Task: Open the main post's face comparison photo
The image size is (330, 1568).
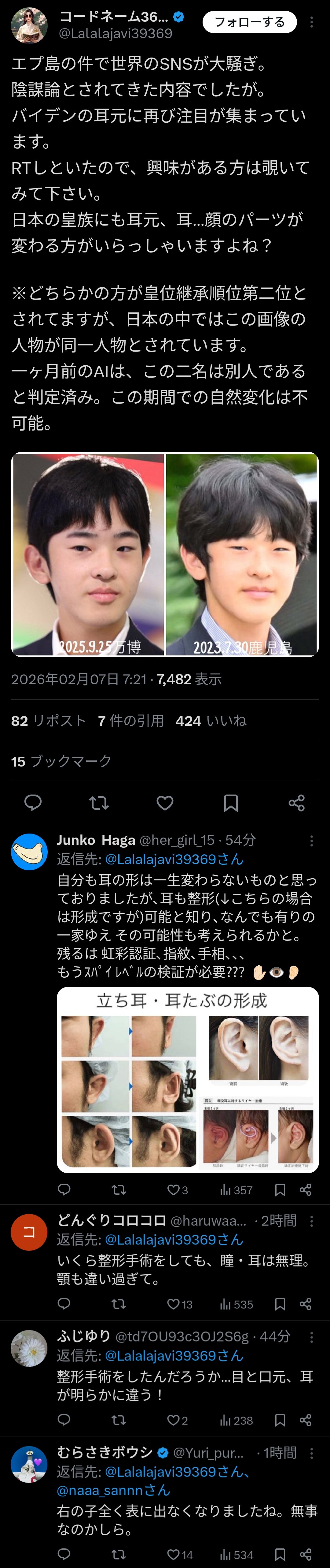Action: pos(165,554)
